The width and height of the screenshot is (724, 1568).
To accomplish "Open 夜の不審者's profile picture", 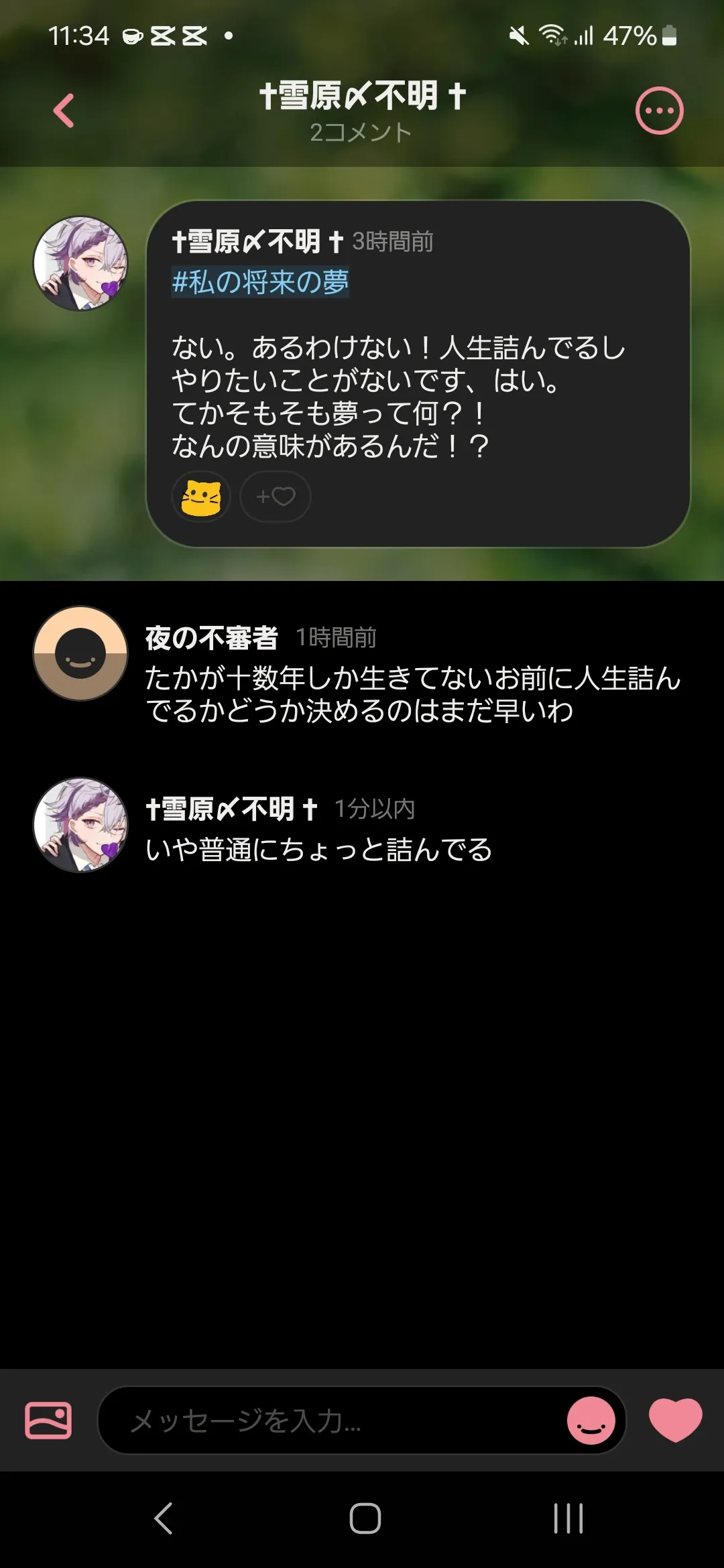I will pyautogui.click(x=80, y=653).
